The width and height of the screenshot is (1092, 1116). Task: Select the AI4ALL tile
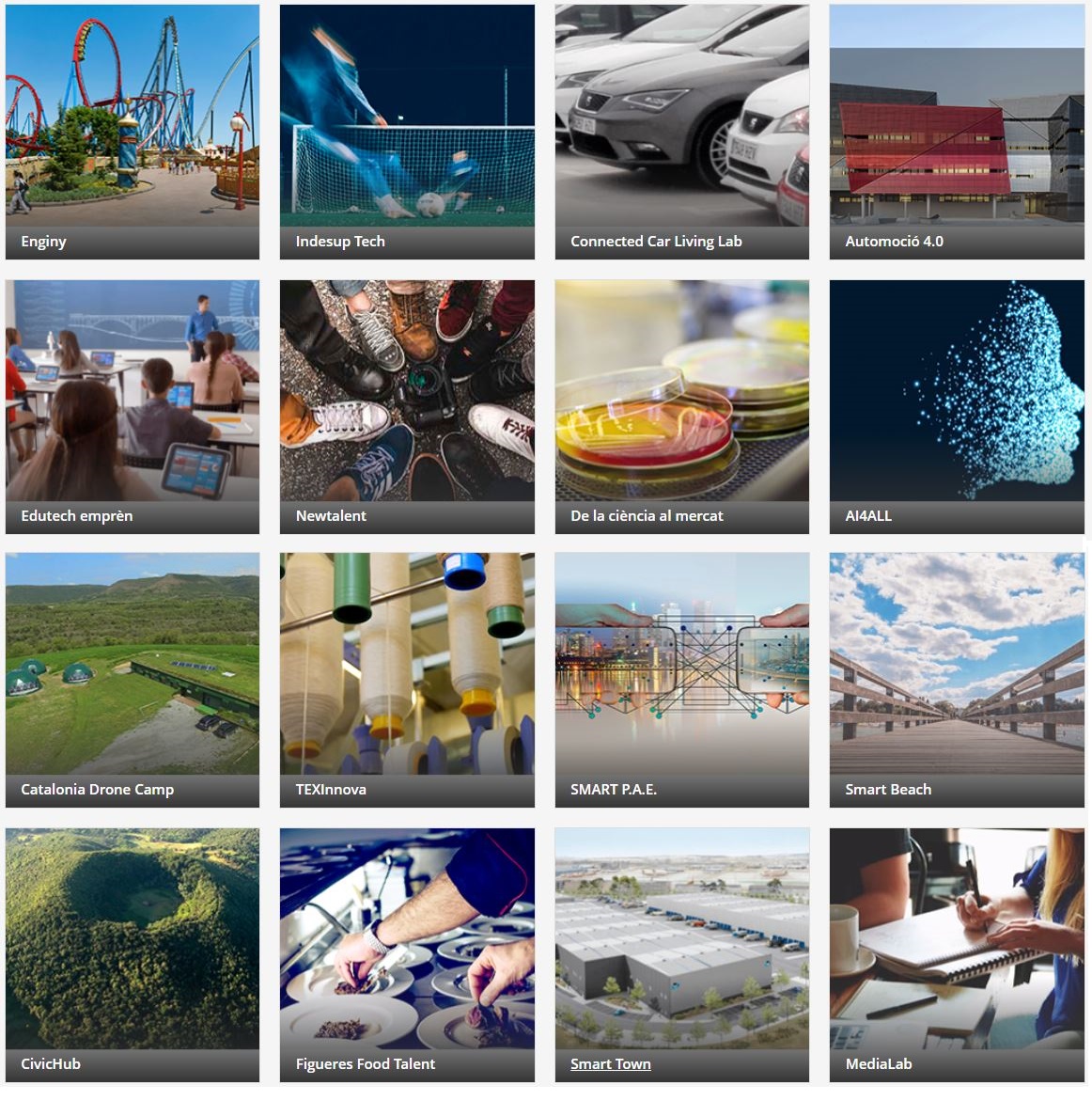pos(957,406)
